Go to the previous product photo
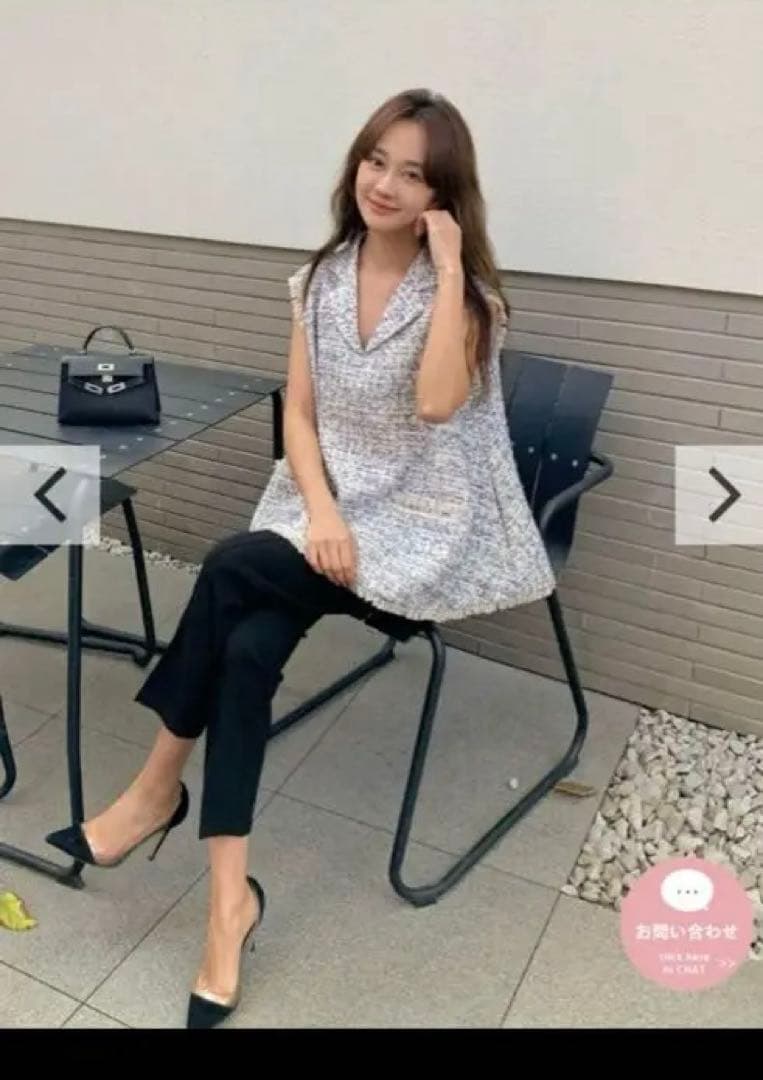763x1080 pixels. [49, 495]
